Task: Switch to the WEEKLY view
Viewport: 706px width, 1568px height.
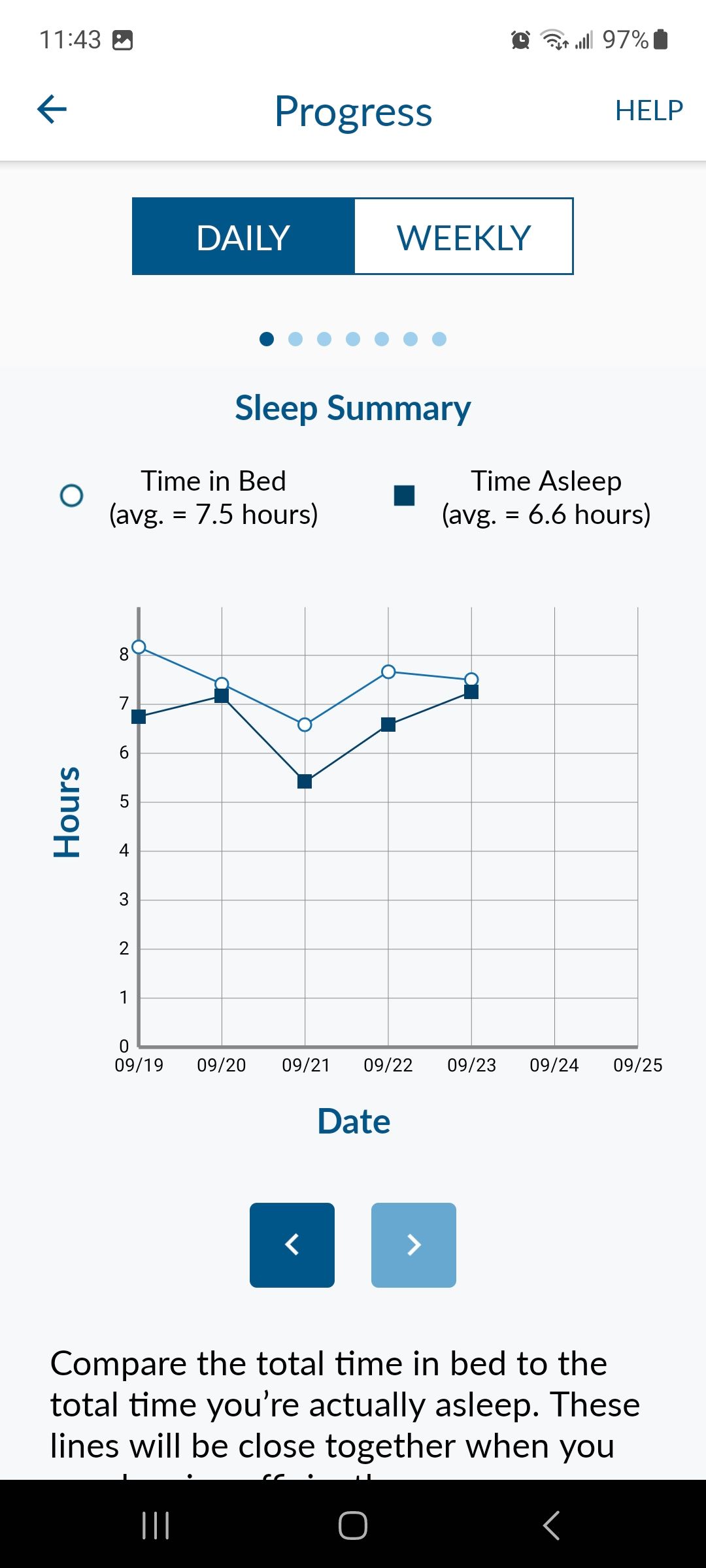Action: pyautogui.click(x=463, y=237)
